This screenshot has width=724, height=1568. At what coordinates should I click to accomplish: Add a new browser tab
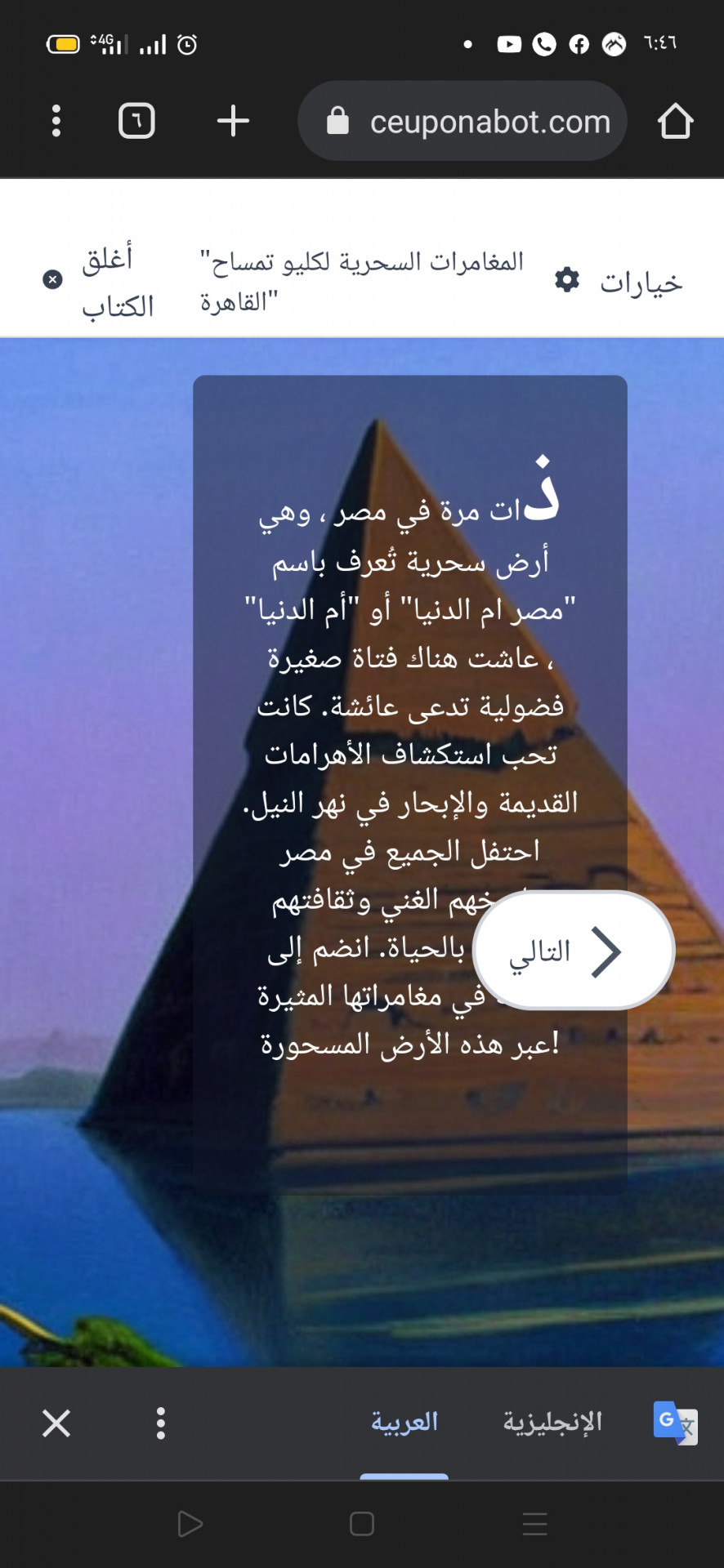point(233,121)
